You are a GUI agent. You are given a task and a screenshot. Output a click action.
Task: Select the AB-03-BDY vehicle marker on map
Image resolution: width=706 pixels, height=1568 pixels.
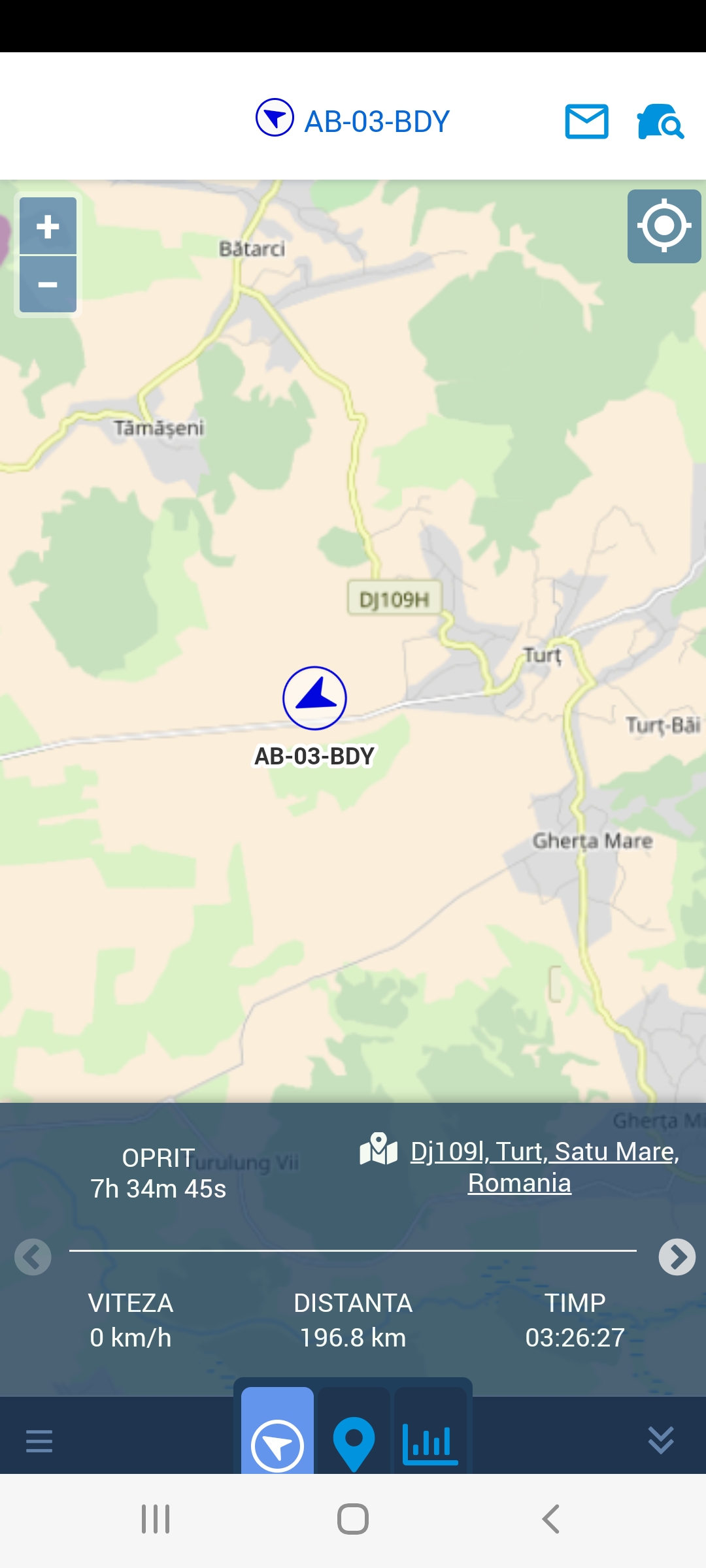(314, 698)
